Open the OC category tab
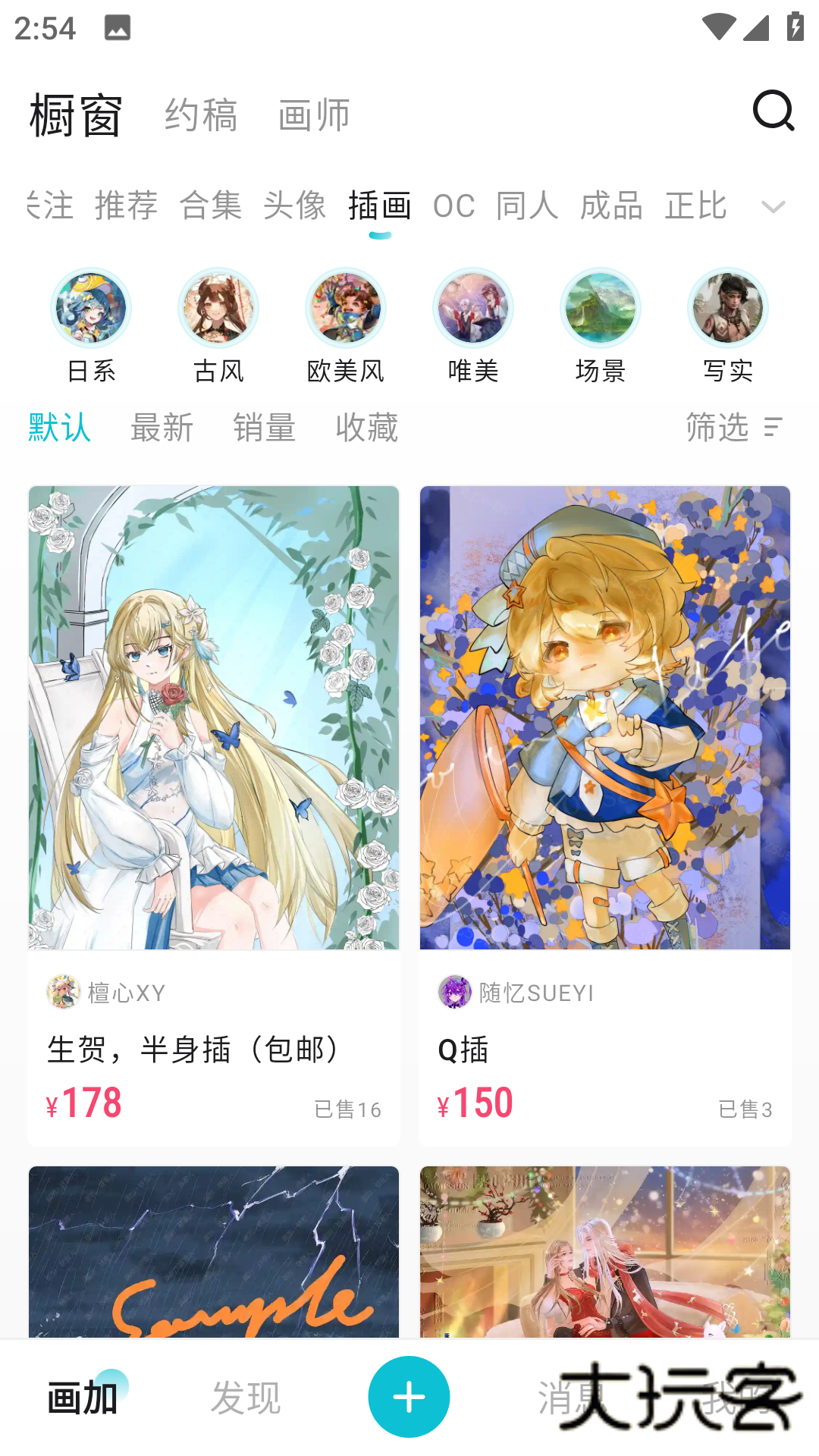 click(453, 206)
